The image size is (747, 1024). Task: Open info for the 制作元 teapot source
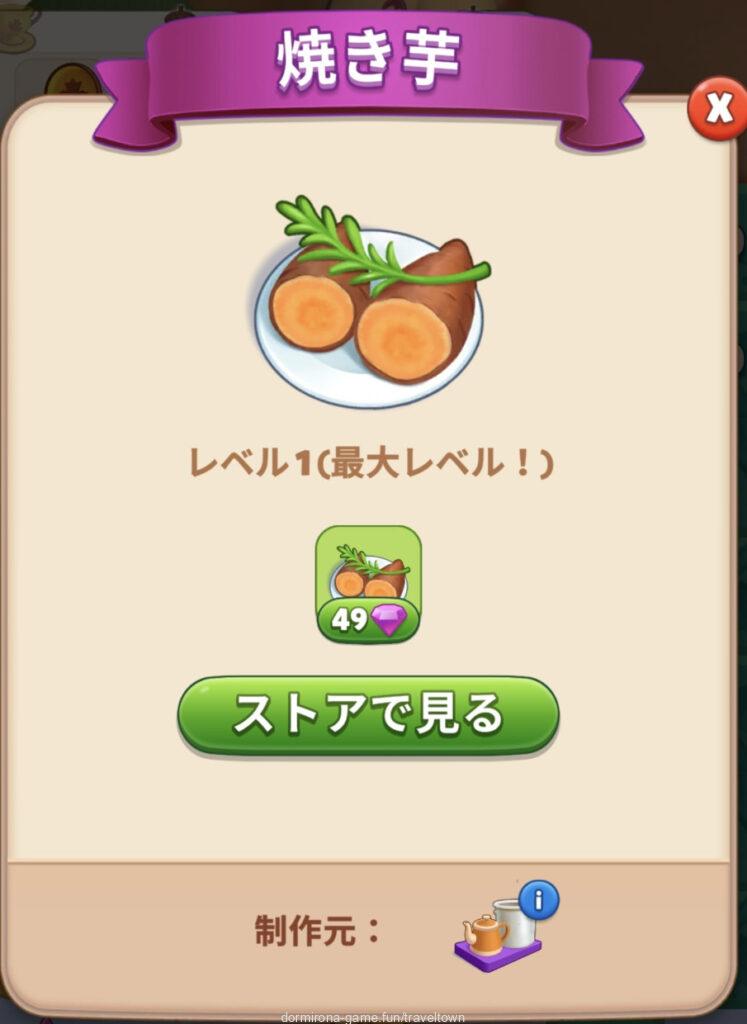538,901
